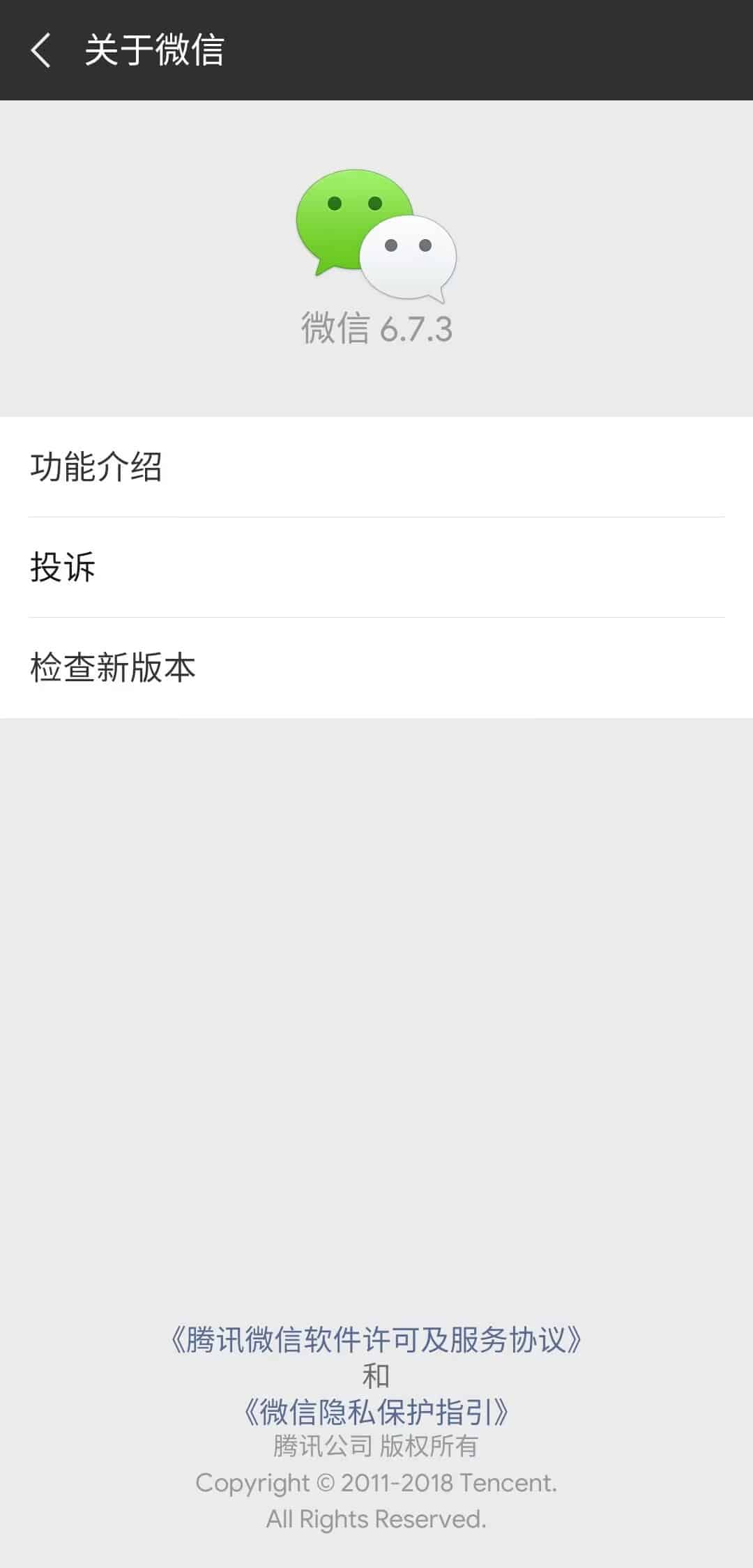Open 《腾讯微信软件许可及服务协议》 link
Viewport: 753px width, 1568px height.
pos(376,1339)
